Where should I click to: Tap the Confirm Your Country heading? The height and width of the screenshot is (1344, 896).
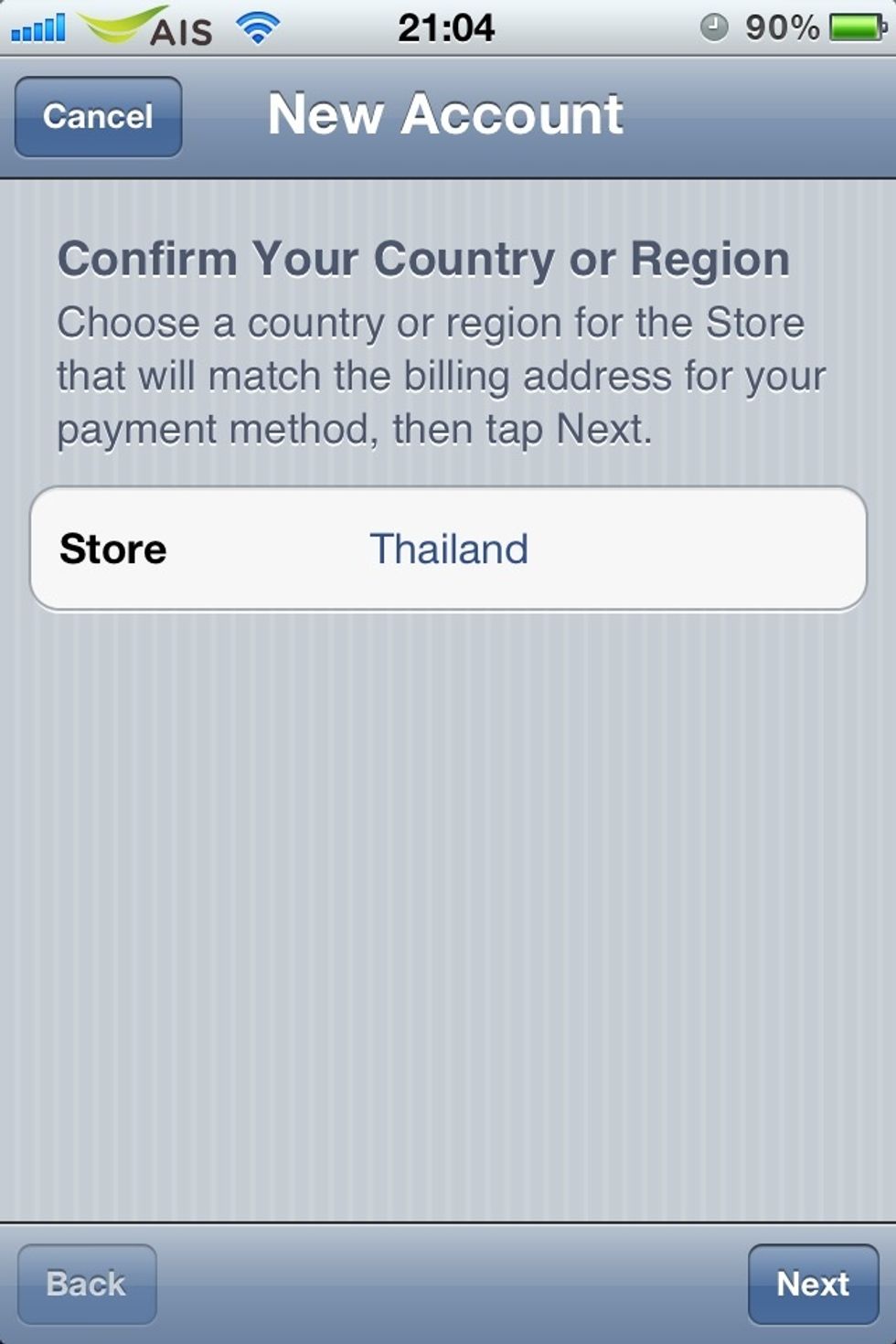(x=424, y=259)
